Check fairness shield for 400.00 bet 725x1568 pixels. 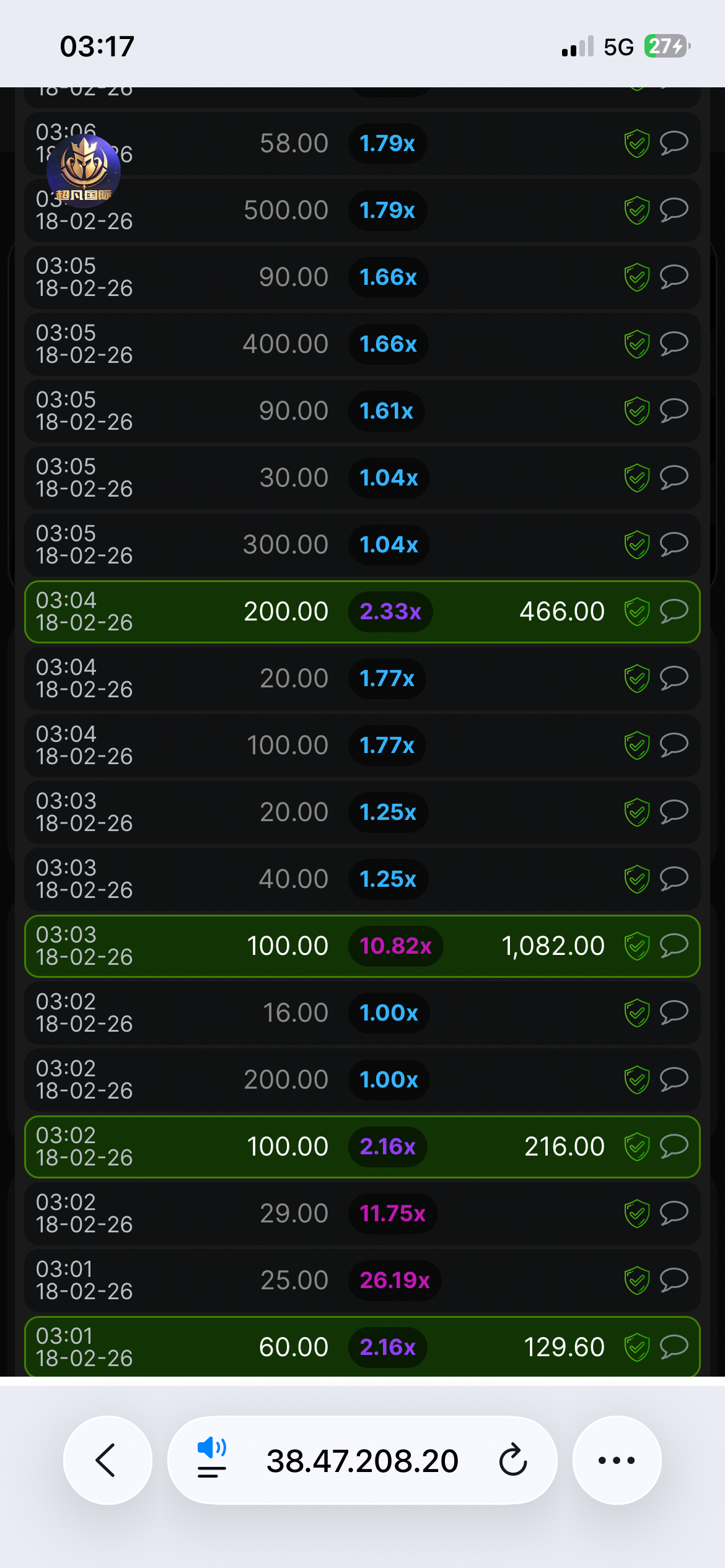point(636,344)
